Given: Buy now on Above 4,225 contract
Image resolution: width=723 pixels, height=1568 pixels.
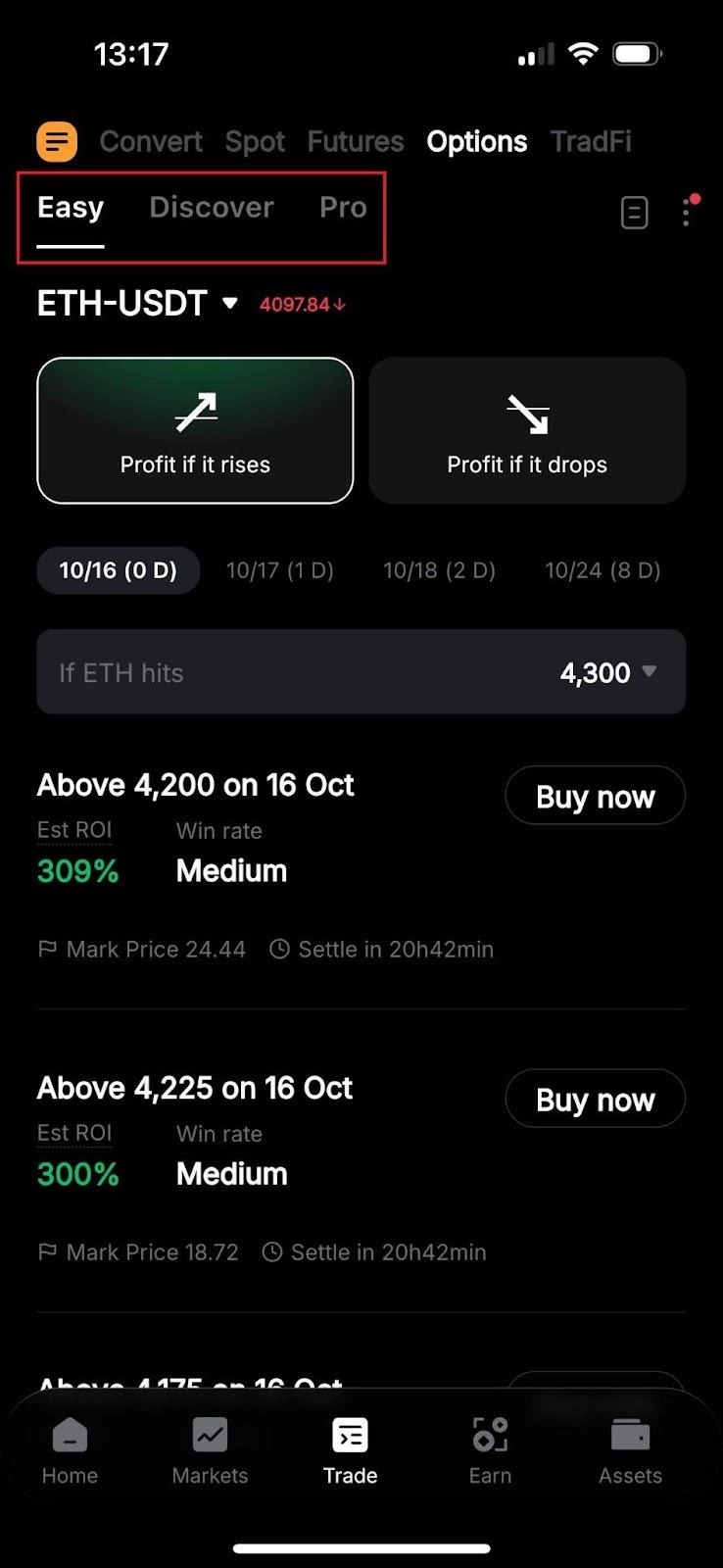Looking at the screenshot, I should coord(595,1099).
